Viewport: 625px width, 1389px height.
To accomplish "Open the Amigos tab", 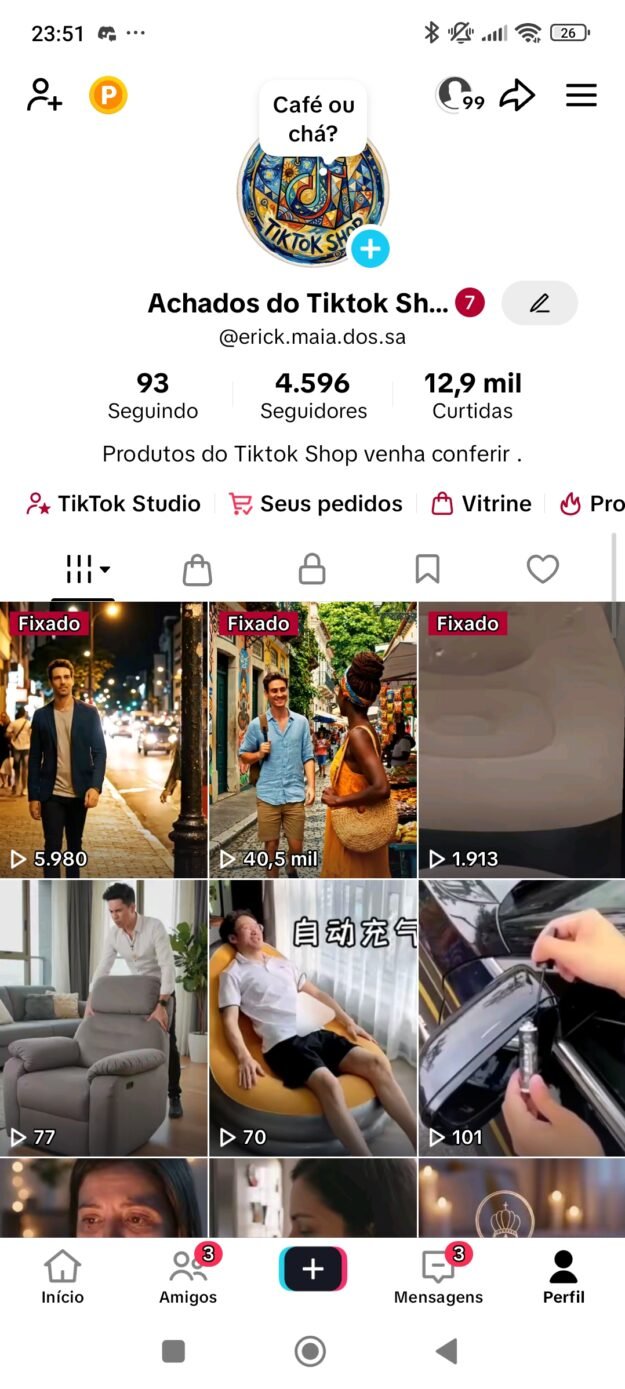I will 188,1278.
